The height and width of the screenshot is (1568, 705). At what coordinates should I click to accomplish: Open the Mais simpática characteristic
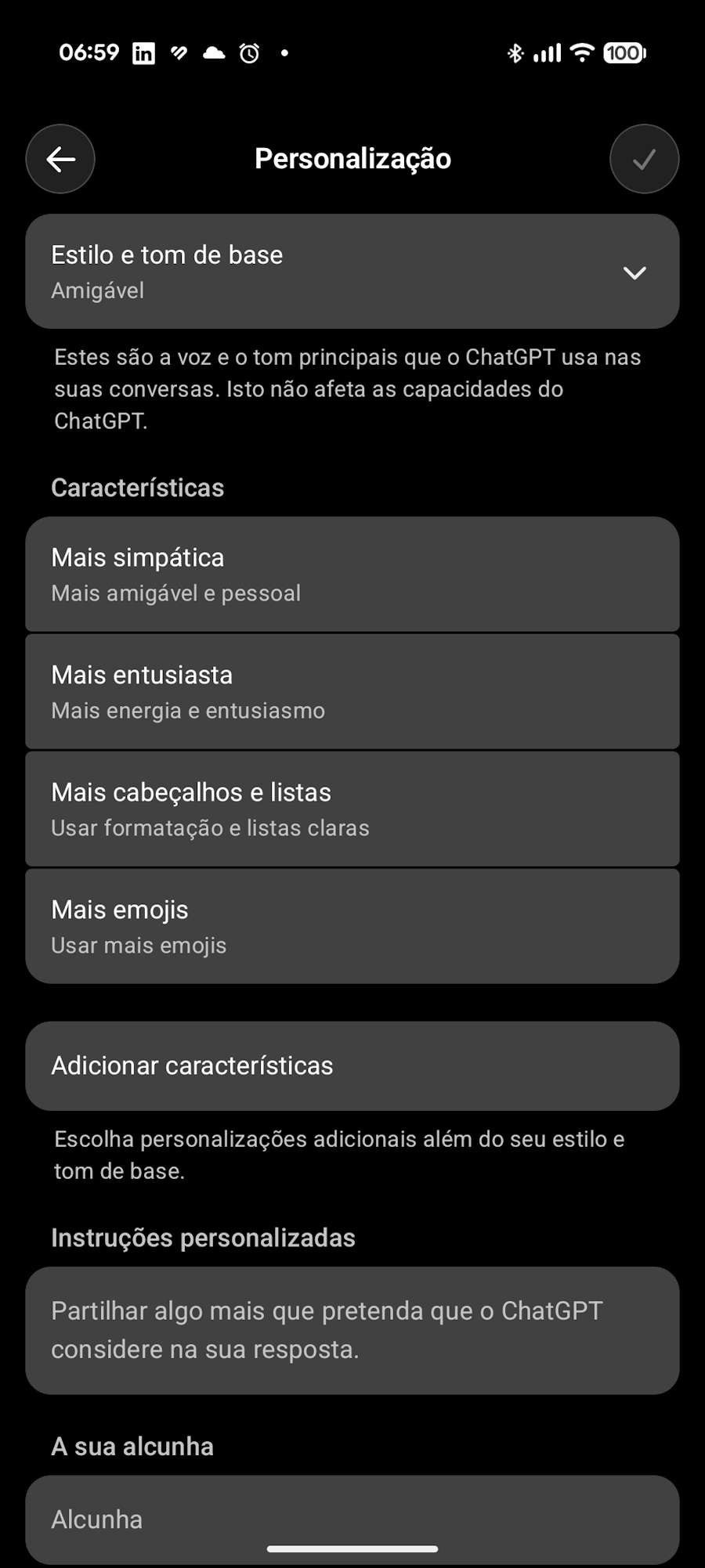352,574
